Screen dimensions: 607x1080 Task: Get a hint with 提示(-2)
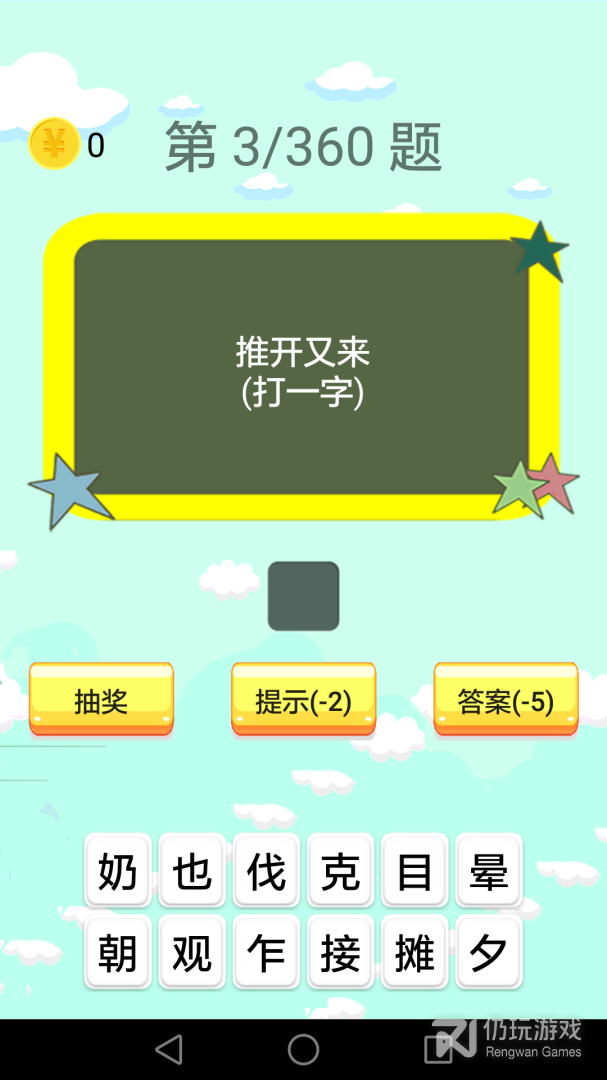(303, 699)
